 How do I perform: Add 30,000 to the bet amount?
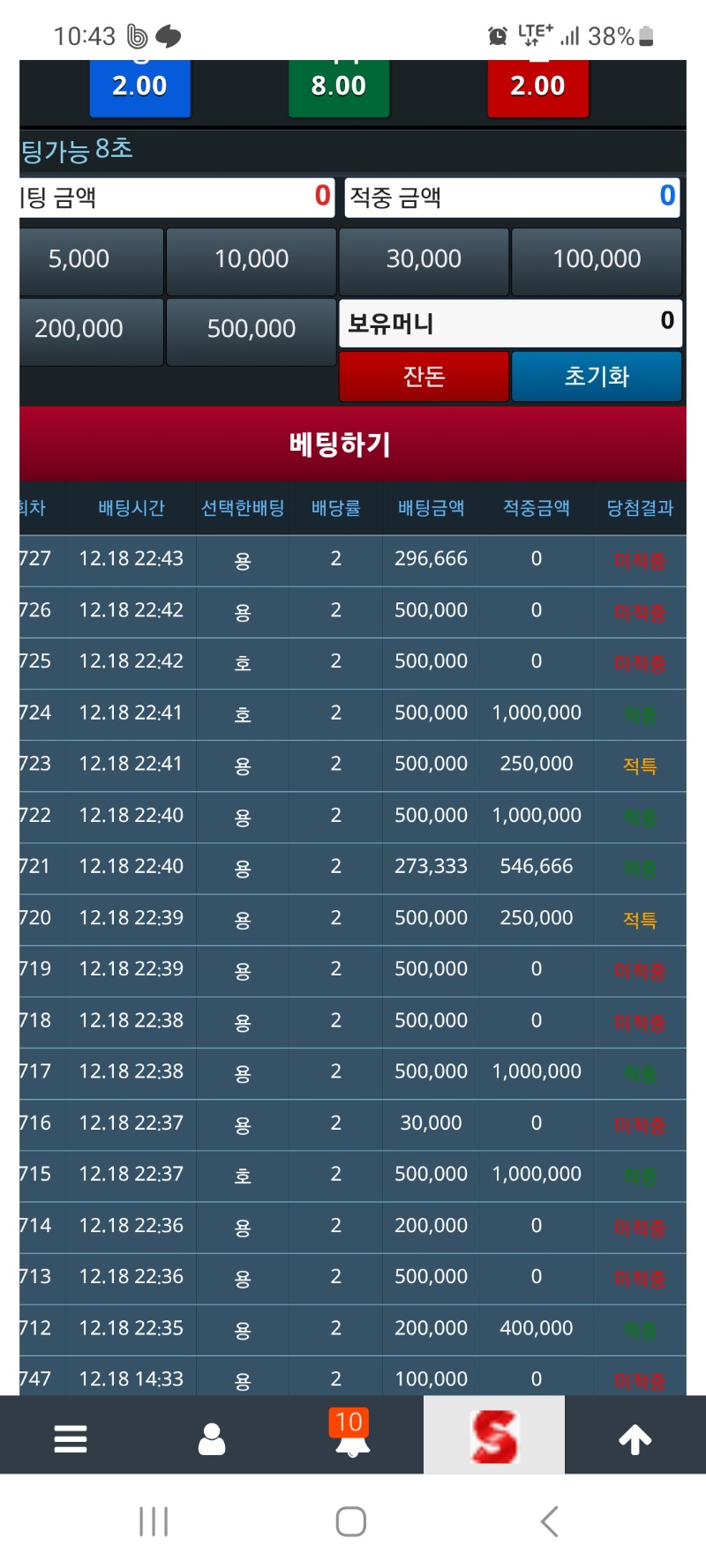click(x=424, y=260)
